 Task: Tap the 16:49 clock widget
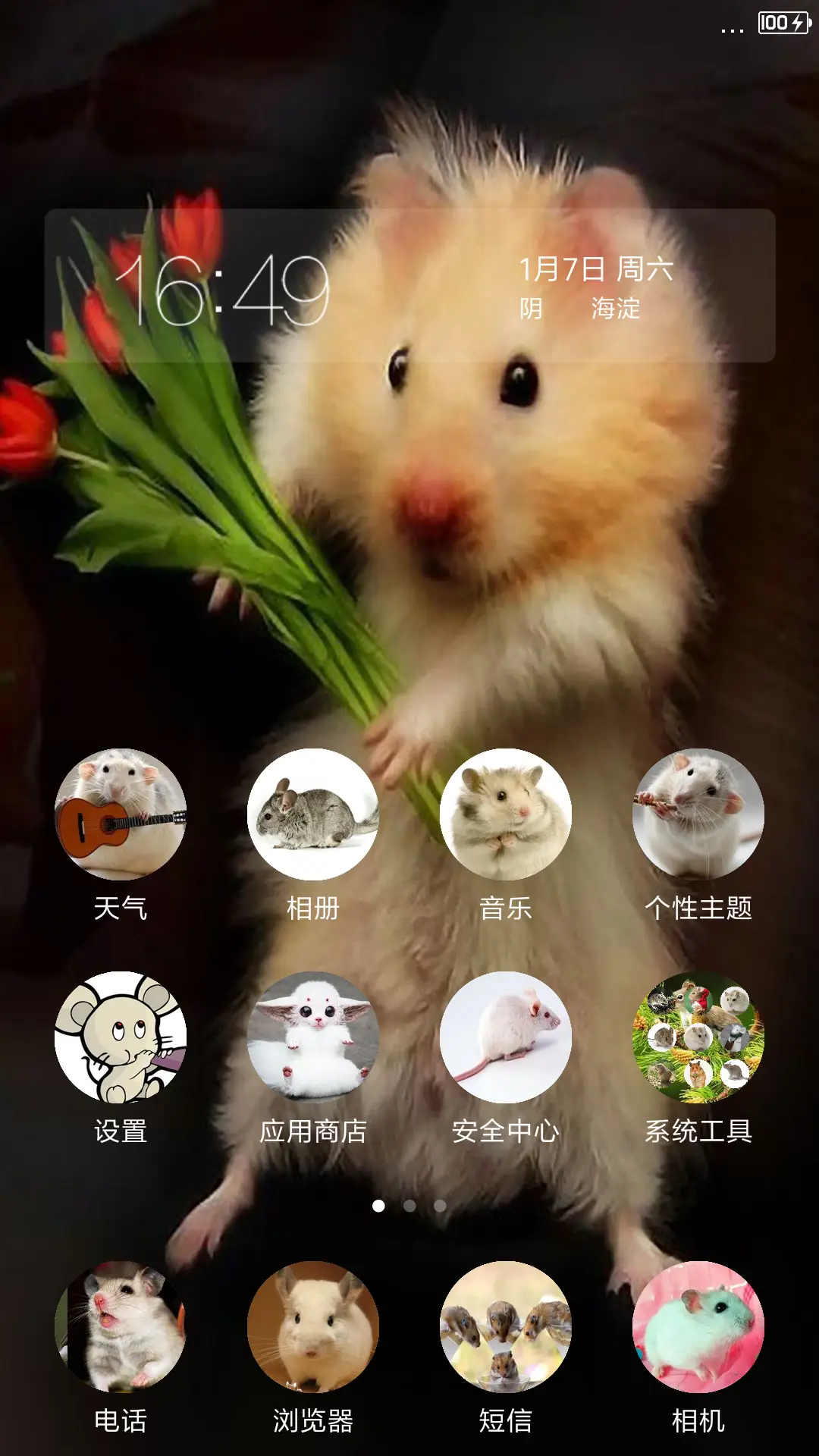click(224, 290)
